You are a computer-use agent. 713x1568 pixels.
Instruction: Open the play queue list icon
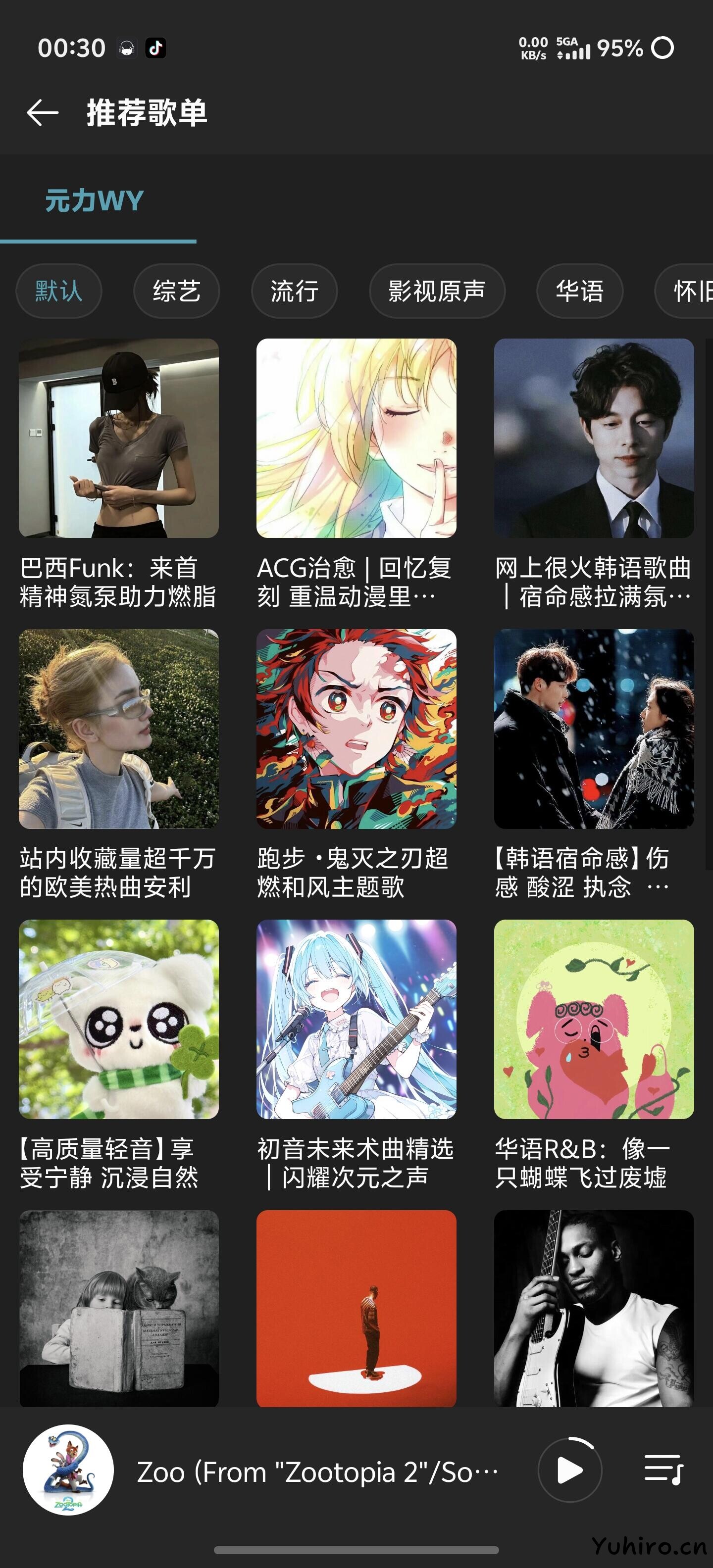[x=663, y=1470]
